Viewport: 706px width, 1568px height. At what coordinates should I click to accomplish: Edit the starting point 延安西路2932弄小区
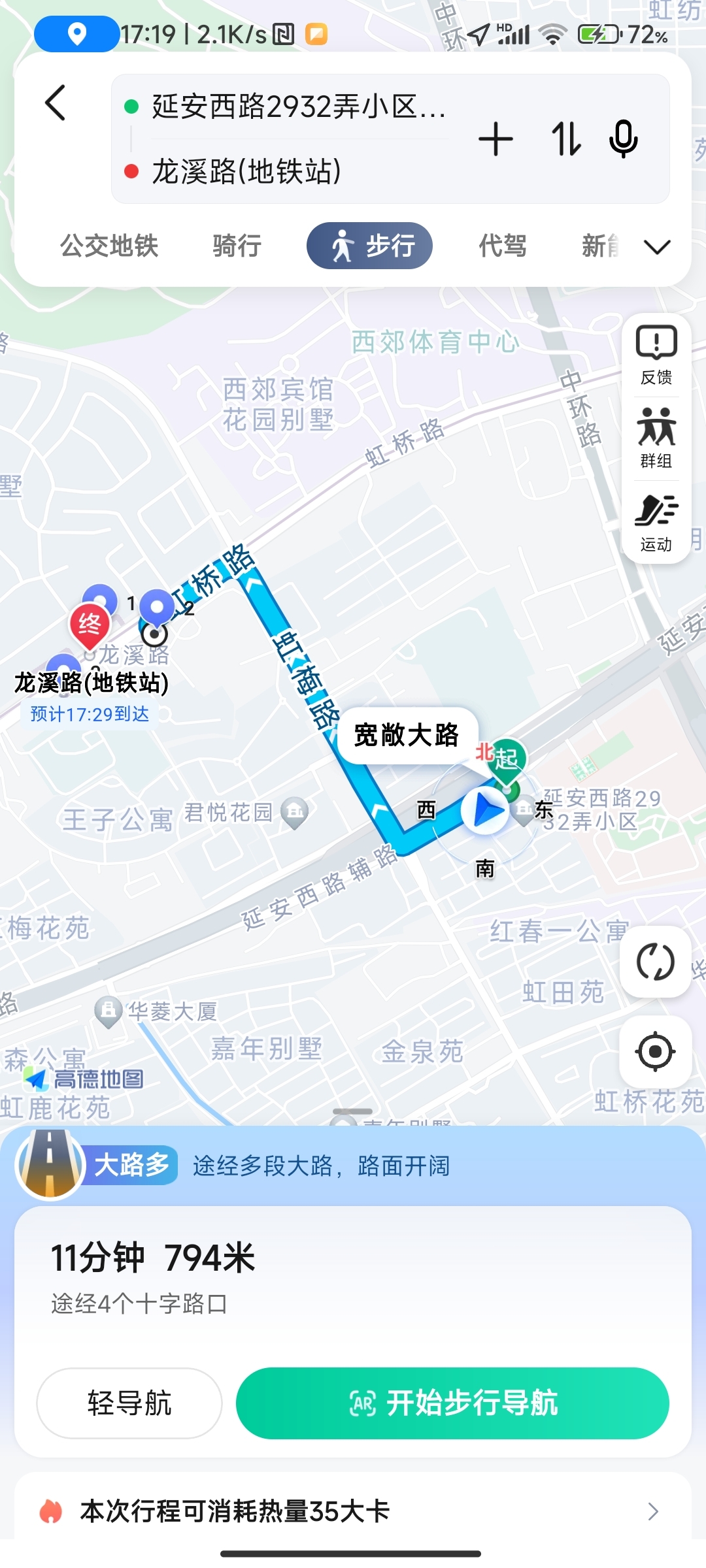[x=297, y=106]
